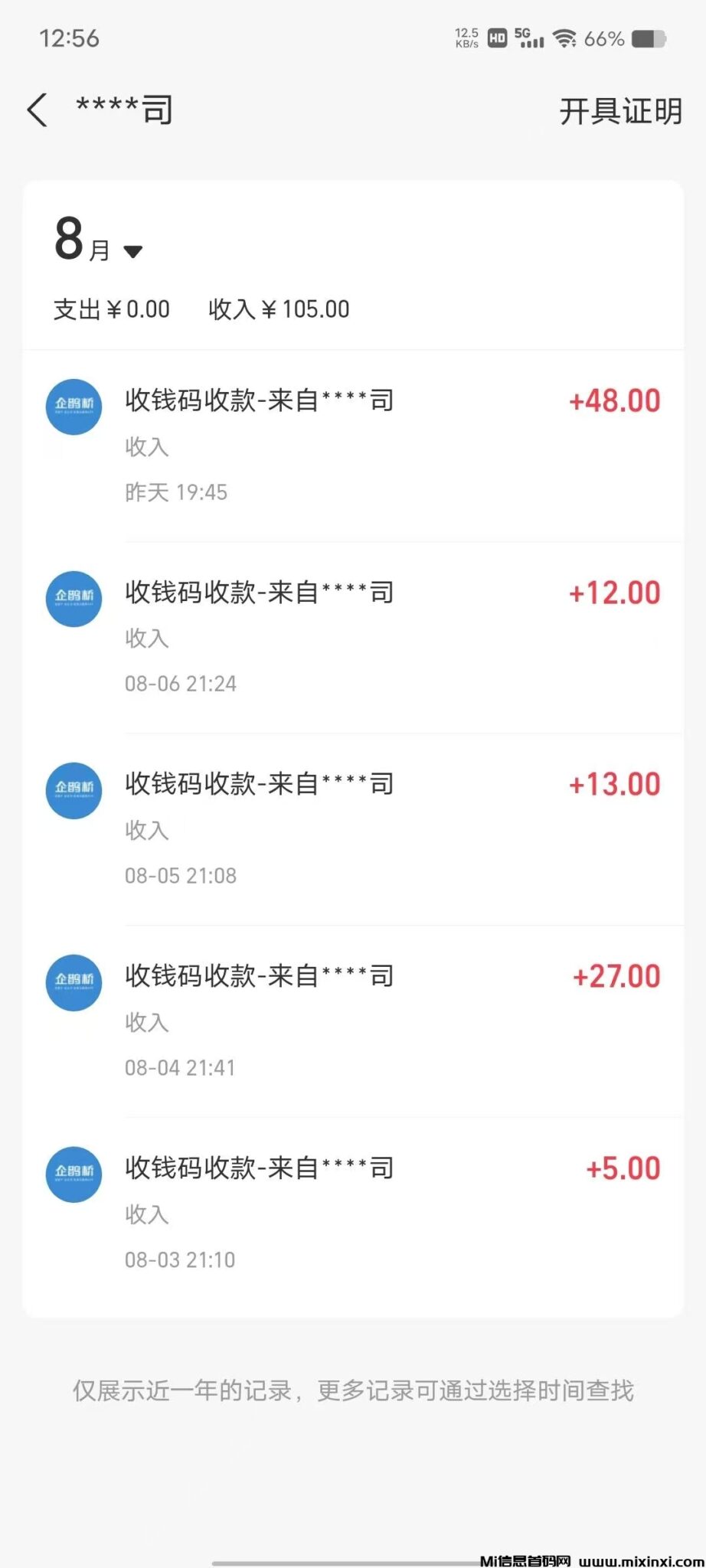Select the ****司 title in the header
Image resolution: width=706 pixels, height=1568 pixels.
point(123,109)
